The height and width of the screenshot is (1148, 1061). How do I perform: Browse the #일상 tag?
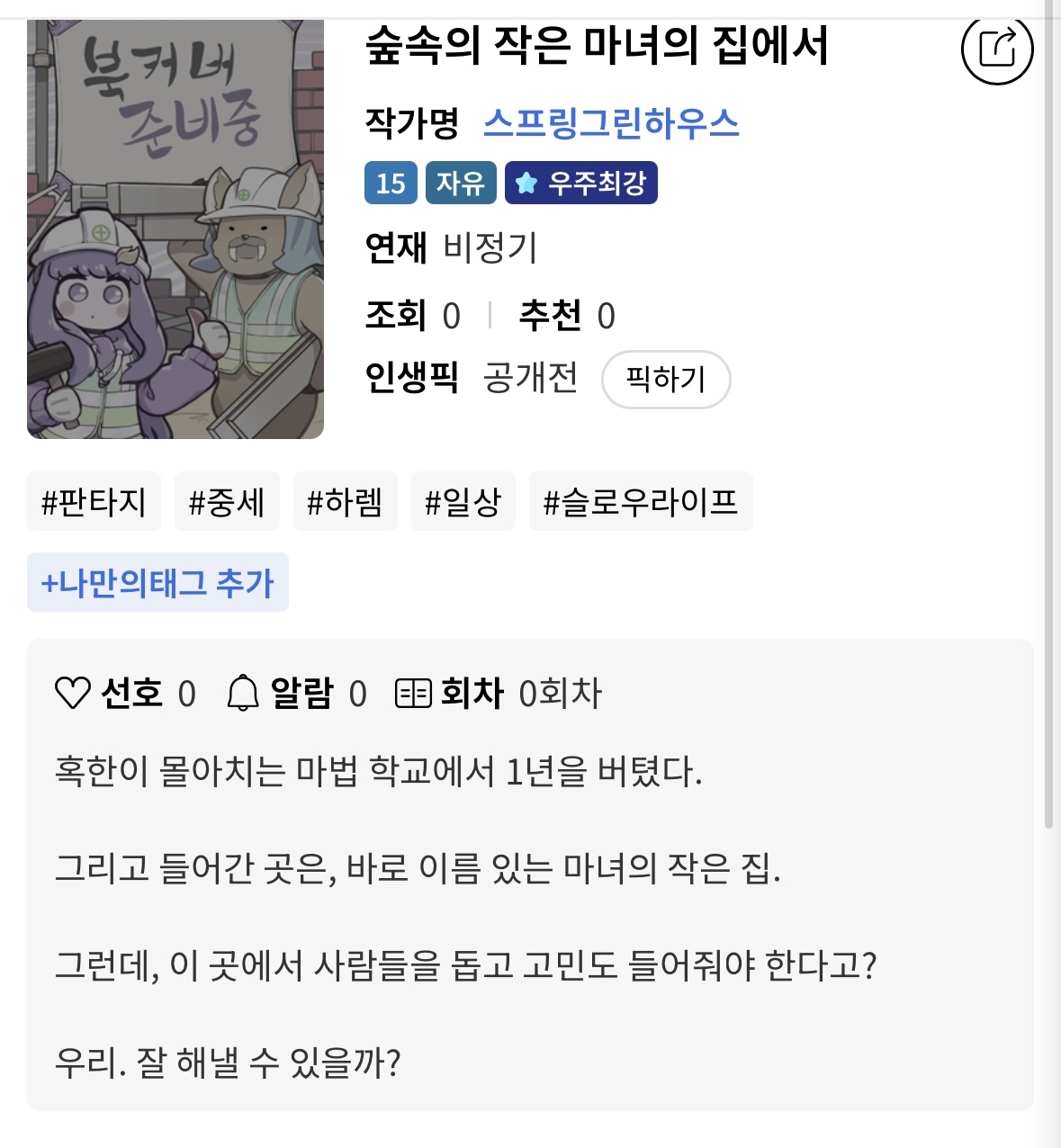click(x=463, y=501)
